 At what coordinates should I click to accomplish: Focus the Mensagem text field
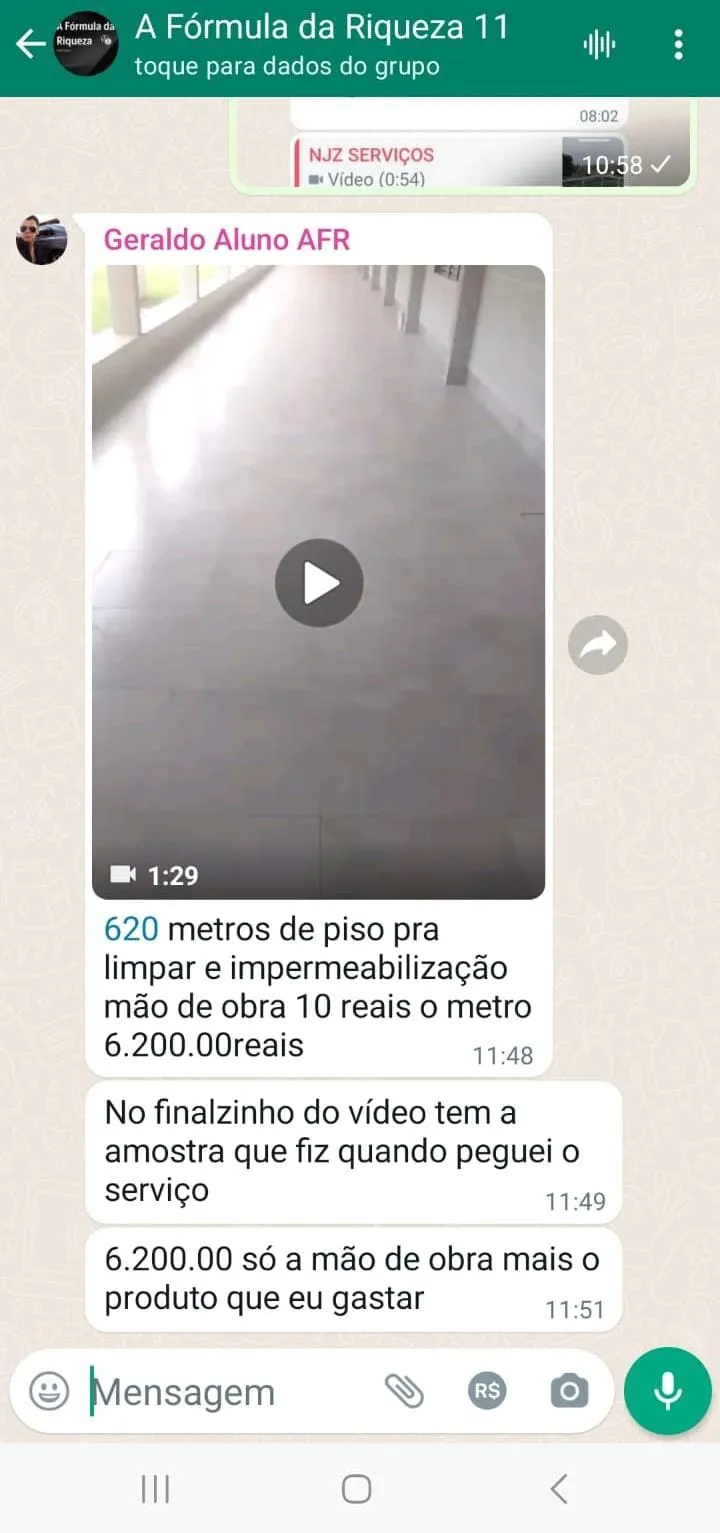[230, 1392]
